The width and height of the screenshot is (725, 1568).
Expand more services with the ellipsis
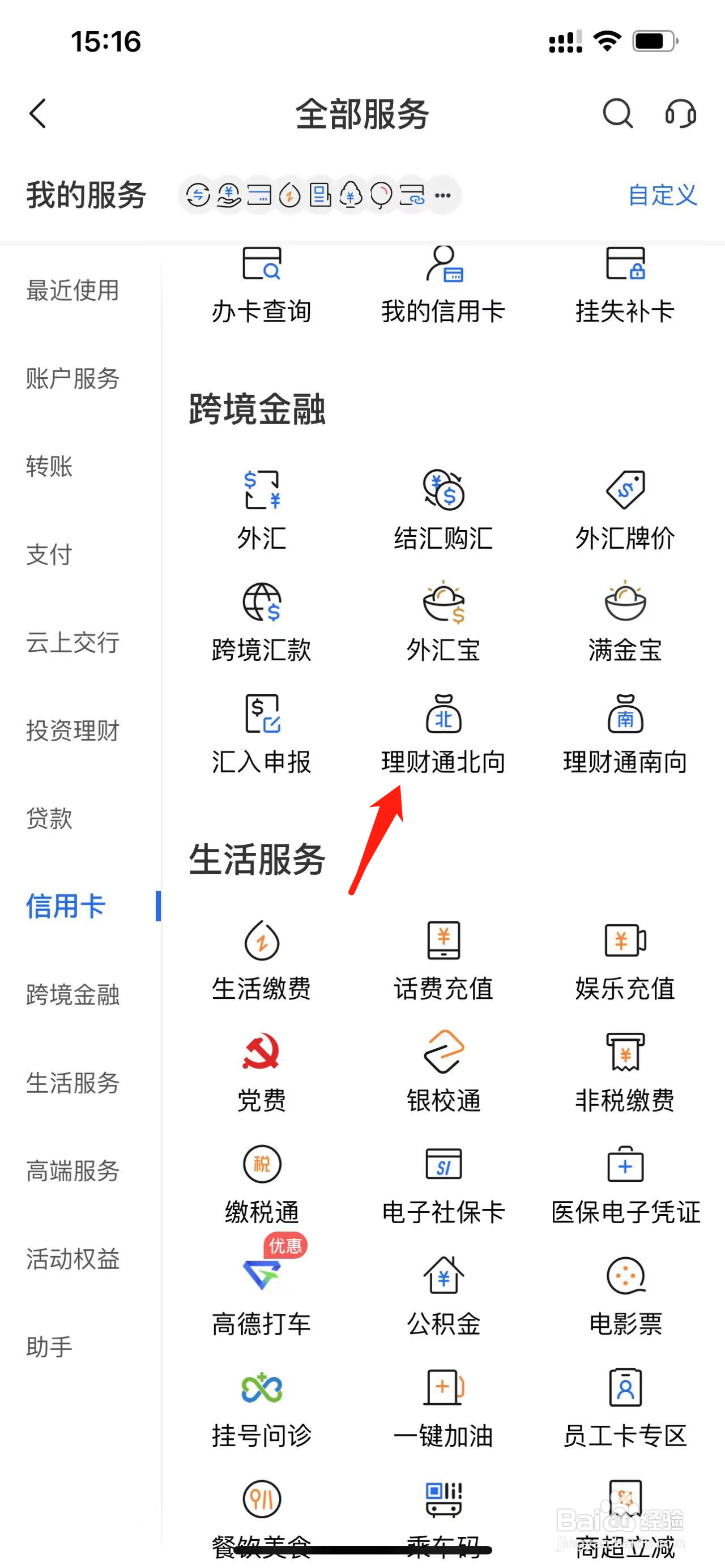(x=442, y=195)
